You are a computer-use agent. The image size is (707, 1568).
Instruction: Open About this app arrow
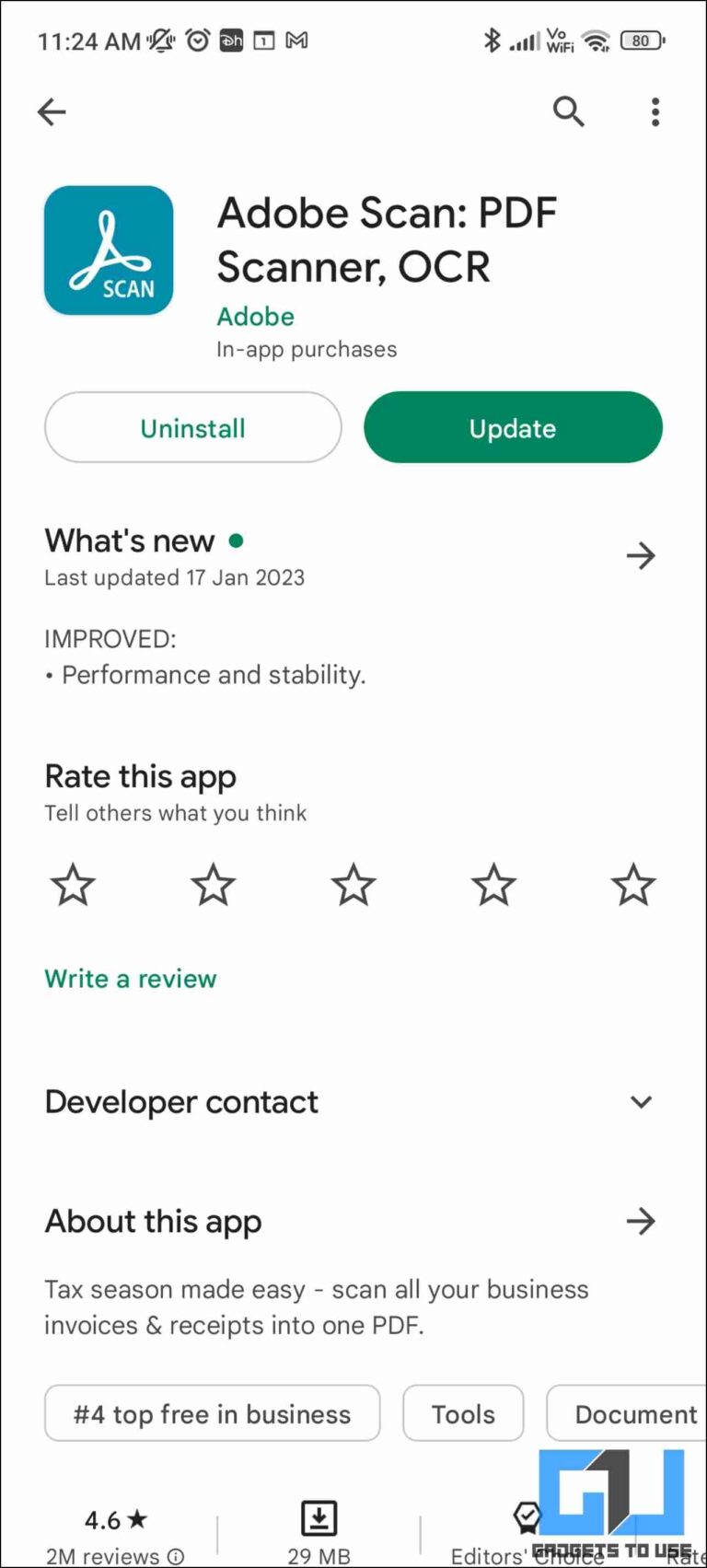tap(640, 1222)
